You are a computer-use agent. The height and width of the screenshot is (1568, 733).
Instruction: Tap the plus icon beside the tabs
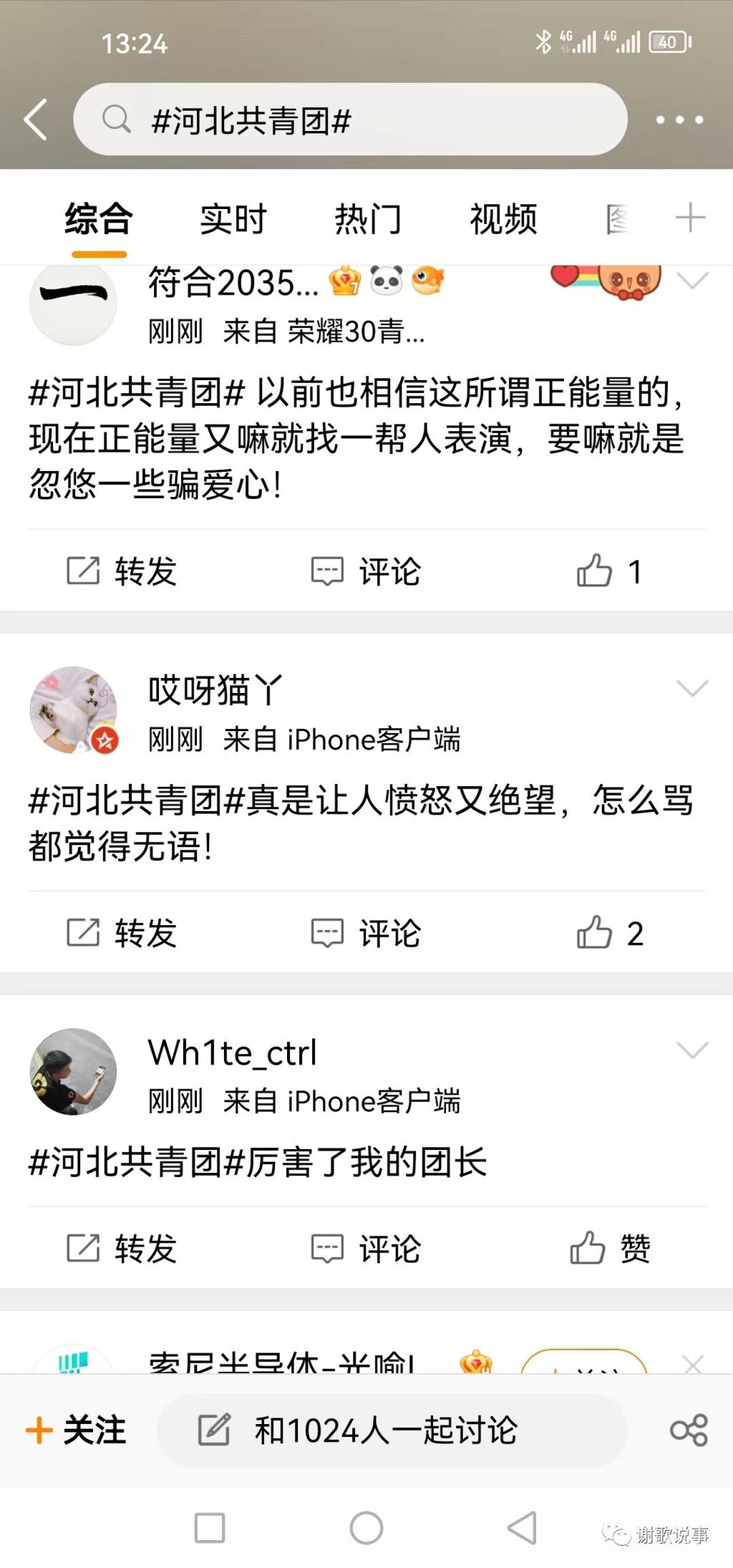(690, 218)
